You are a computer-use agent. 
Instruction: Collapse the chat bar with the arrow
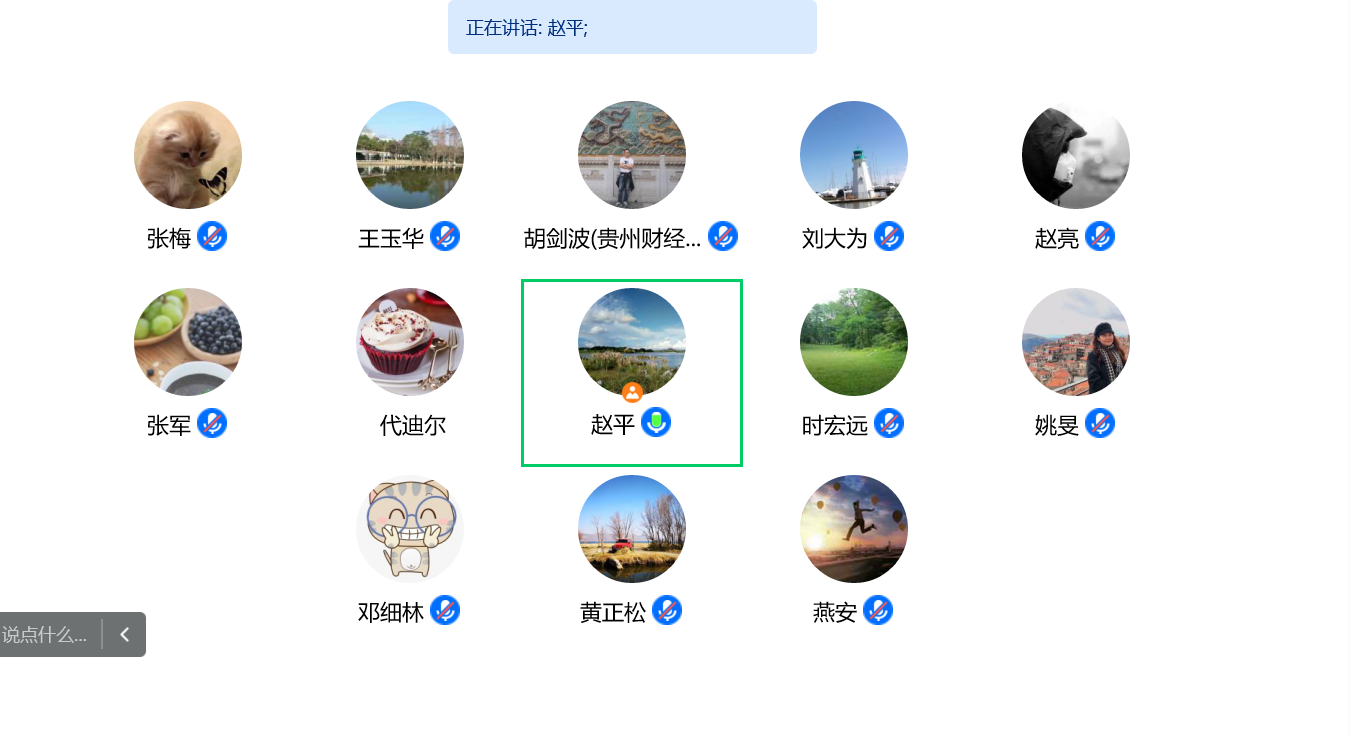pyautogui.click(x=125, y=634)
